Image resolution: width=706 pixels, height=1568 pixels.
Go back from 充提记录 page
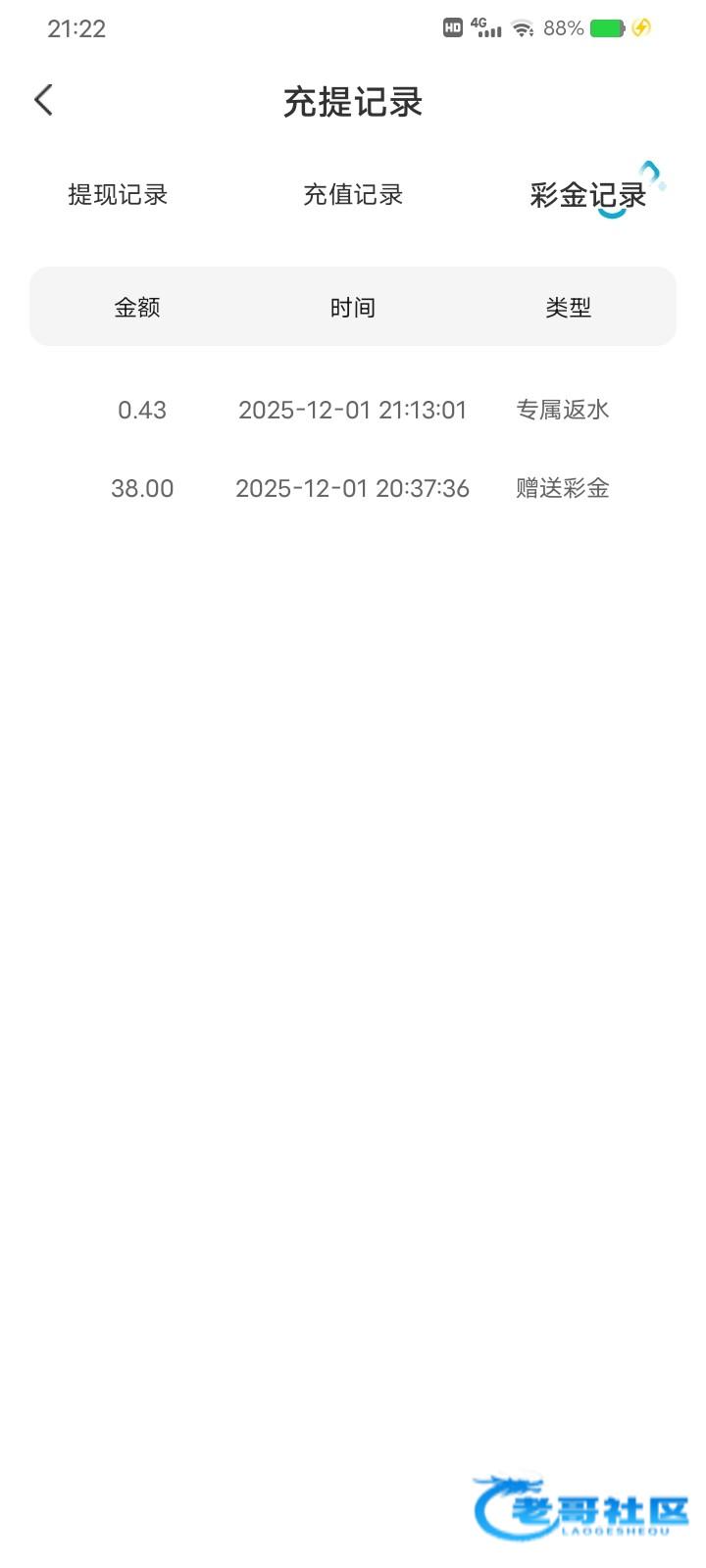tap(43, 100)
